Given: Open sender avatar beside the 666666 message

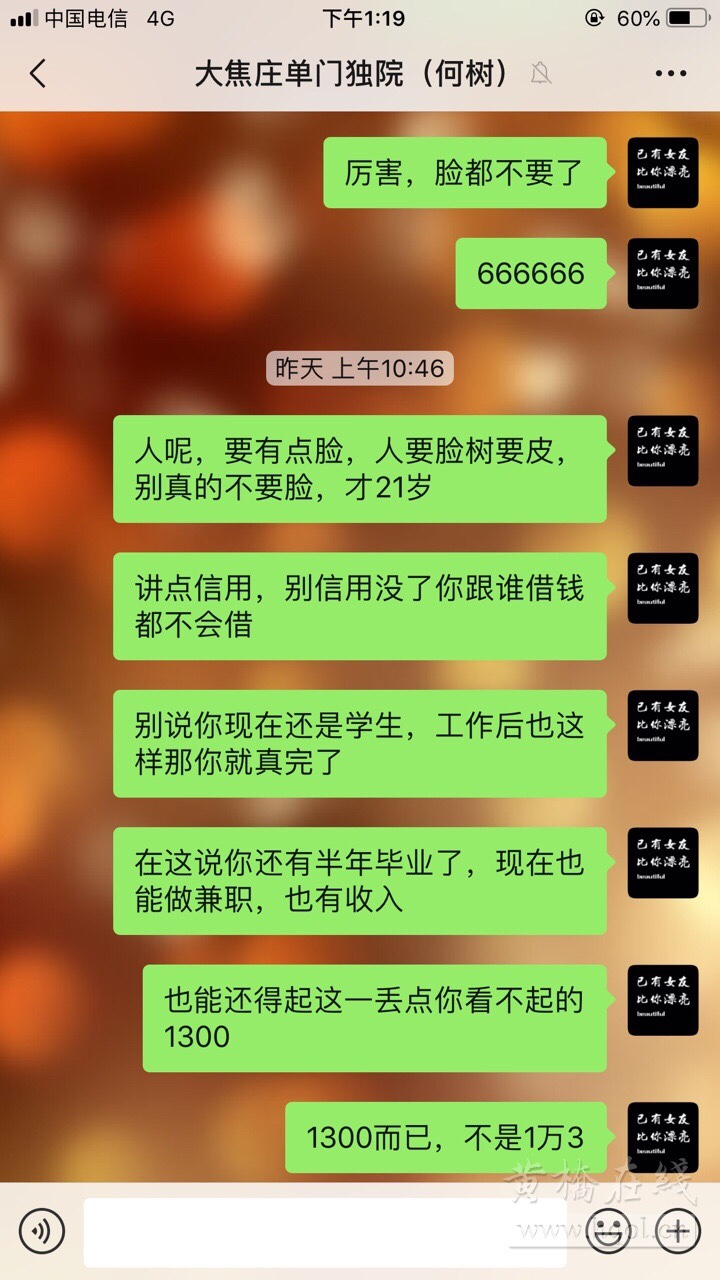Looking at the screenshot, I should click(662, 273).
